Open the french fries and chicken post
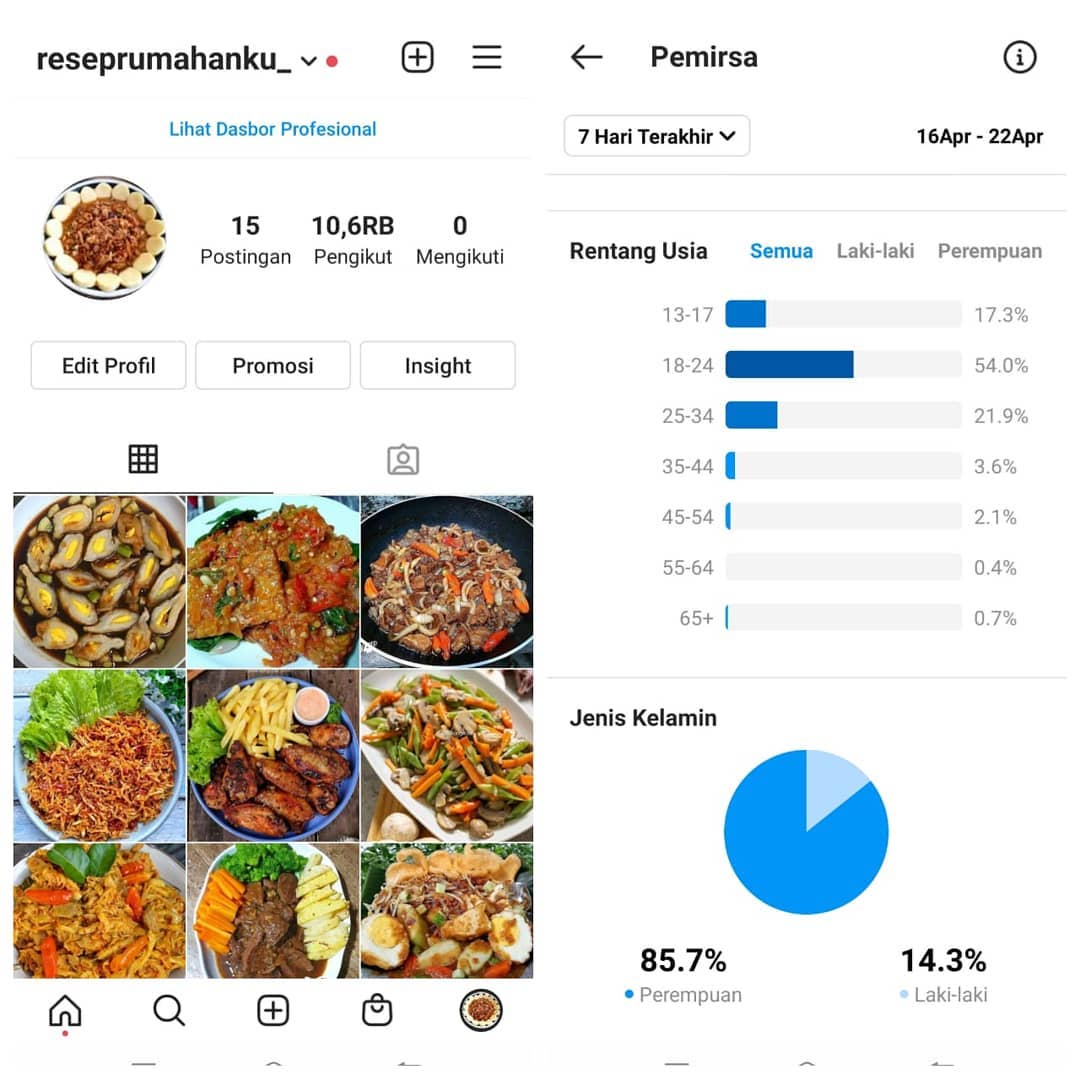The width and height of the screenshot is (1080, 1080). coord(272,755)
